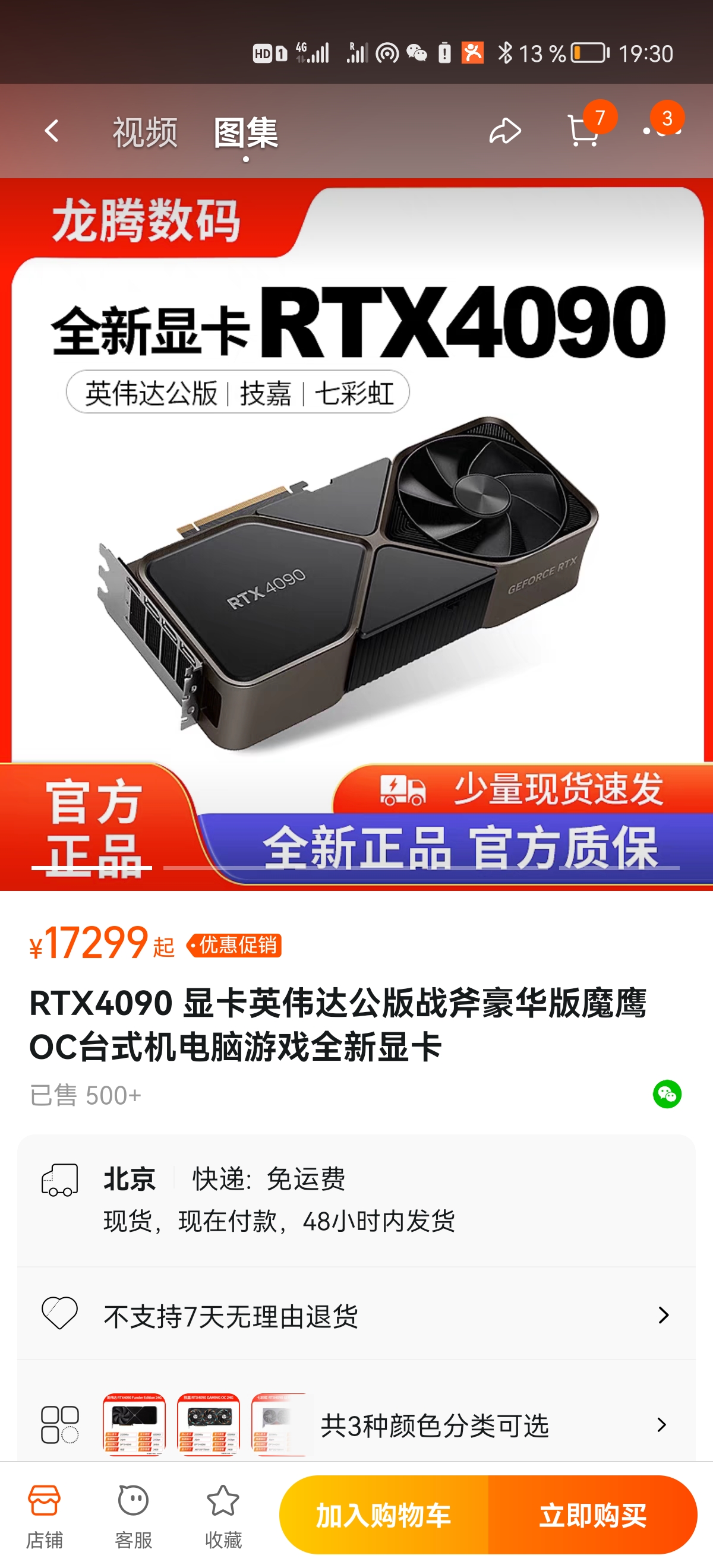Screen dimensions: 713x1568
Task: Contact 客服 customer service
Action: pyautogui.click(x=133, y=1515)
